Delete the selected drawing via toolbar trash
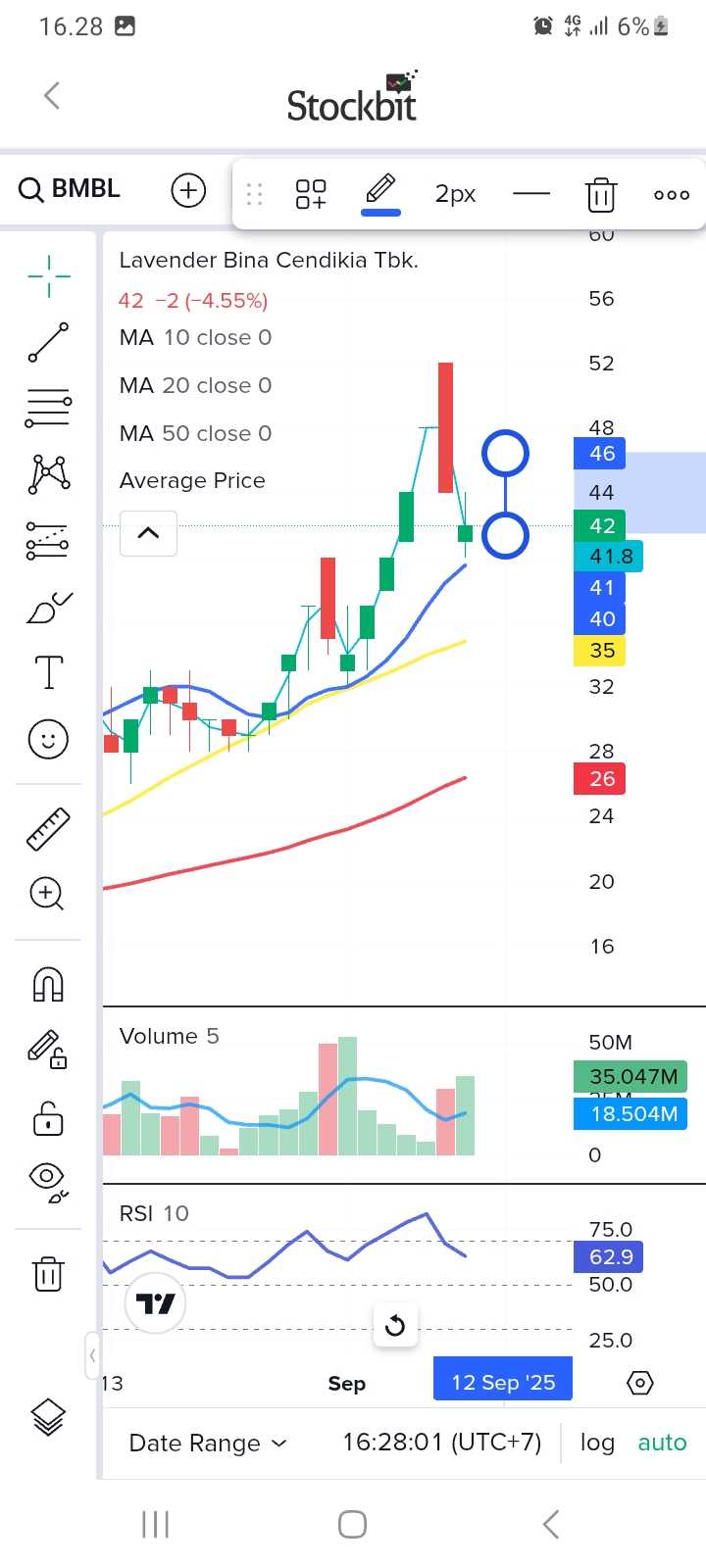The width and height of the screenshot is (706, 1568). [601, 194]
